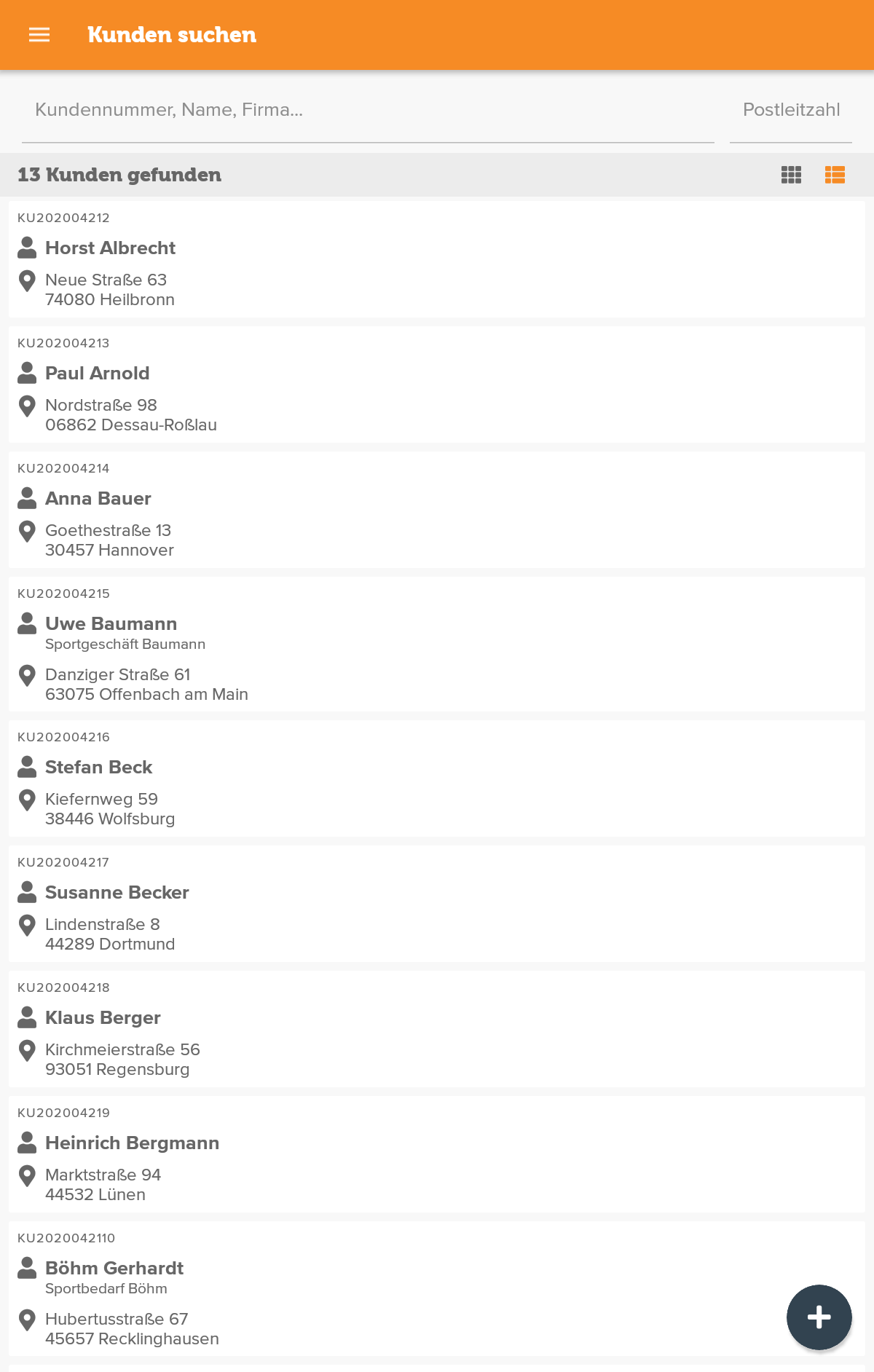Toggle the list layout display option
This screenshot has height=1372, width=874.
835,175
